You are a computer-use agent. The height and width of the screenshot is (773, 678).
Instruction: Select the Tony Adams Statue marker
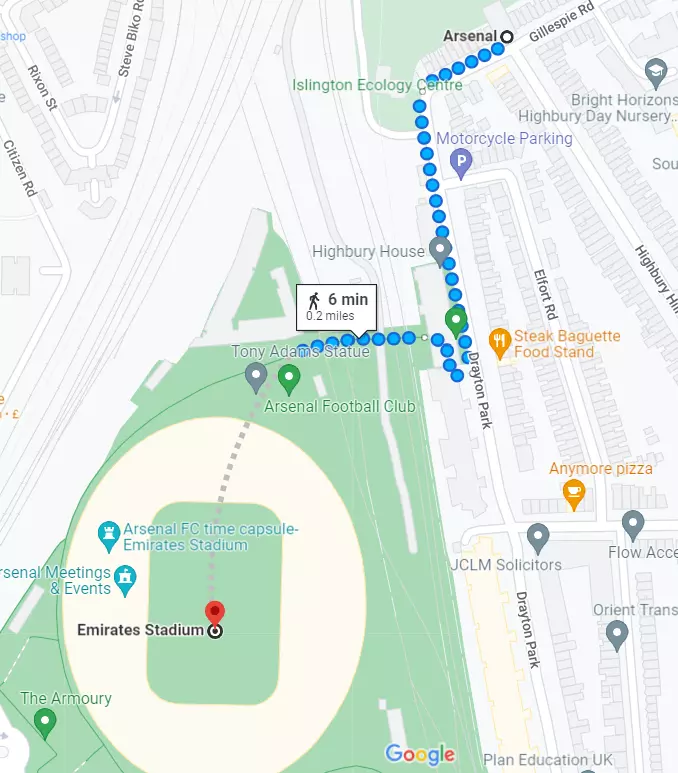[256, 377]
